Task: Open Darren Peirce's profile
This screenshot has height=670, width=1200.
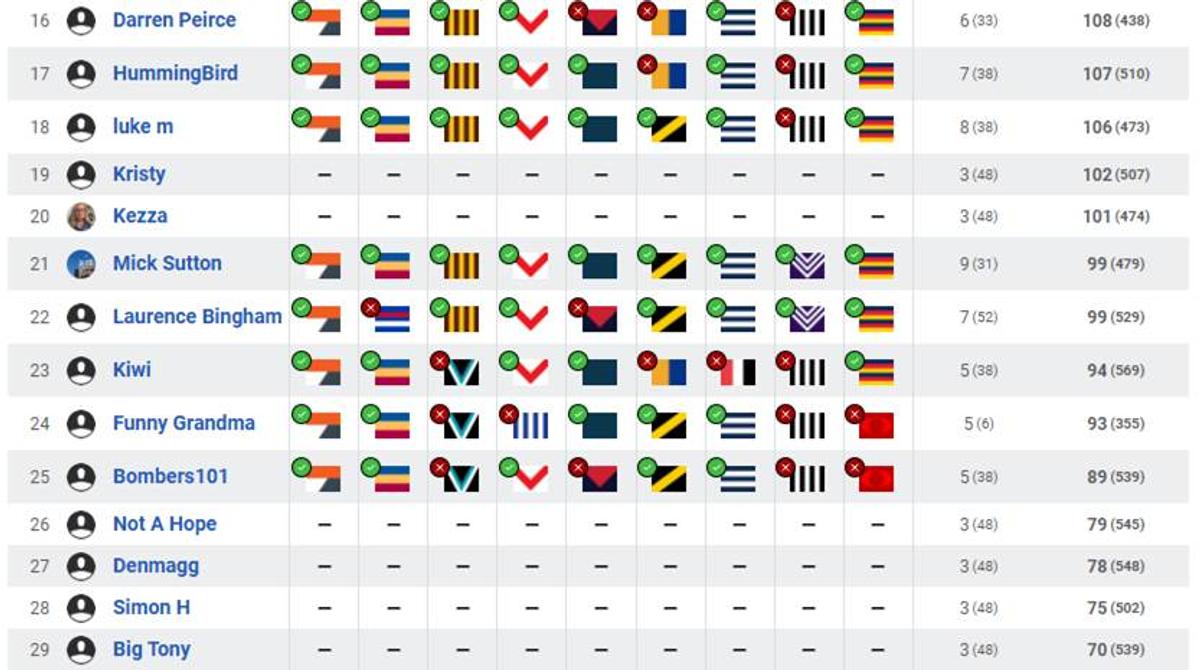Action: [x=174, y=20]
